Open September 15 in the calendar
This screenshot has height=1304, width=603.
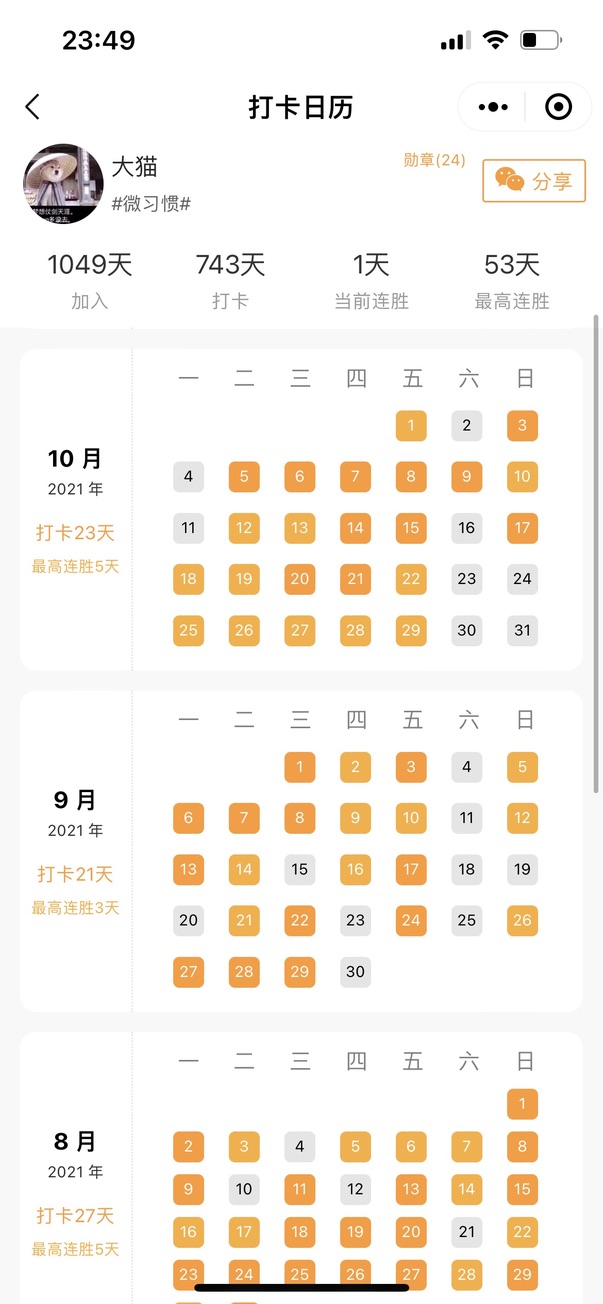(300, 869)
